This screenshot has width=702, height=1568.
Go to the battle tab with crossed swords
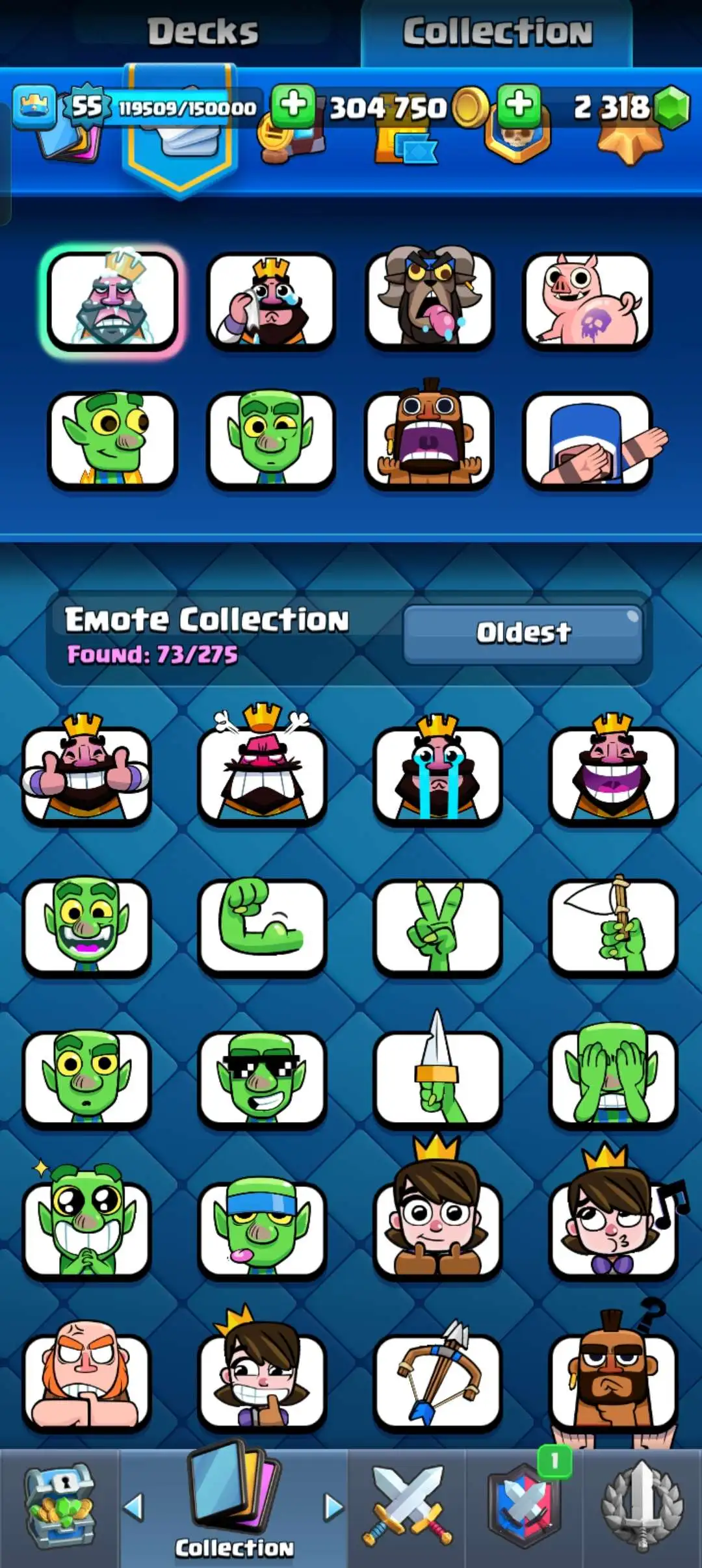pos(407,1509)
